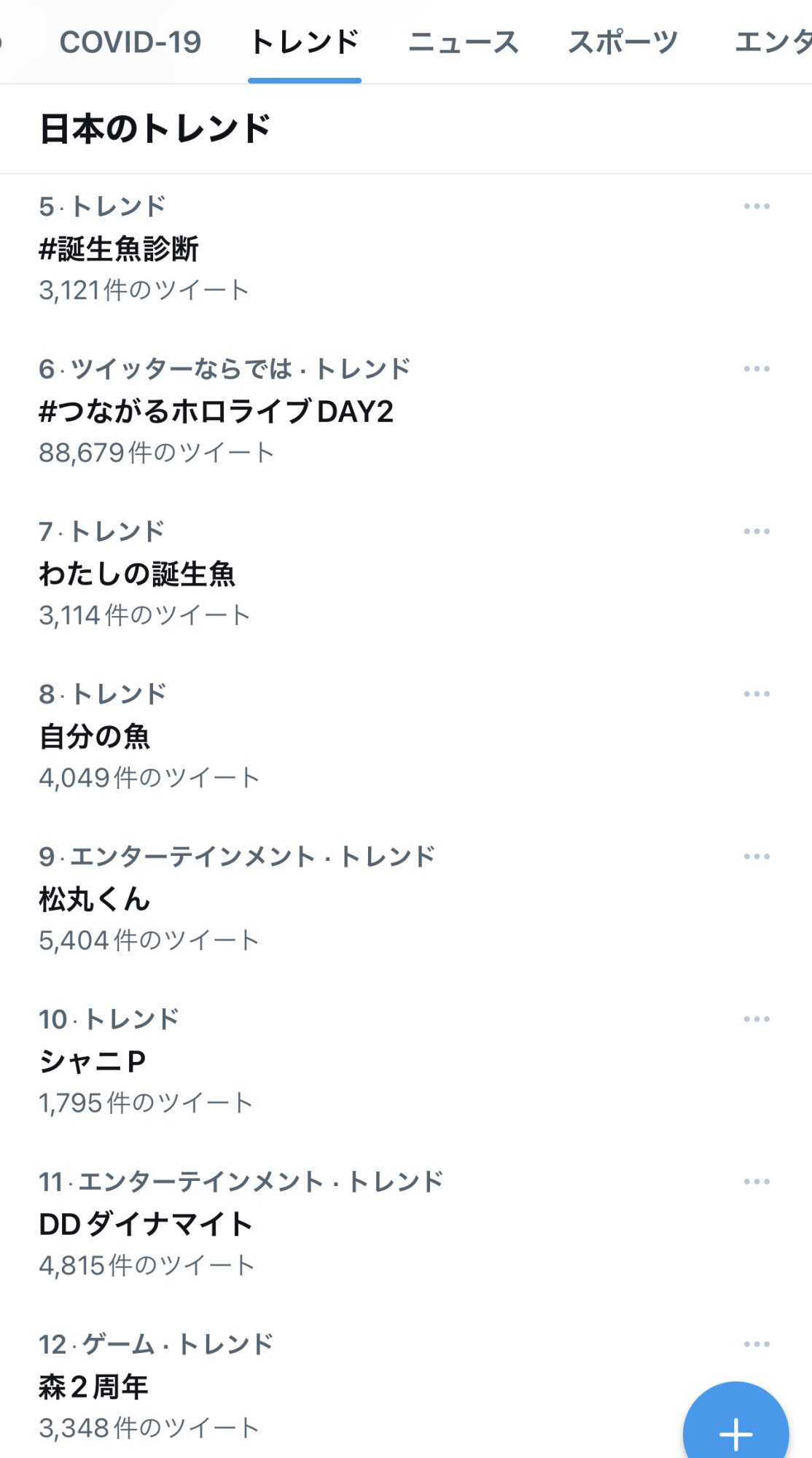812x1458 pixels.
Task: Open more options for #誕生魚診断
Action: point(757,206)
